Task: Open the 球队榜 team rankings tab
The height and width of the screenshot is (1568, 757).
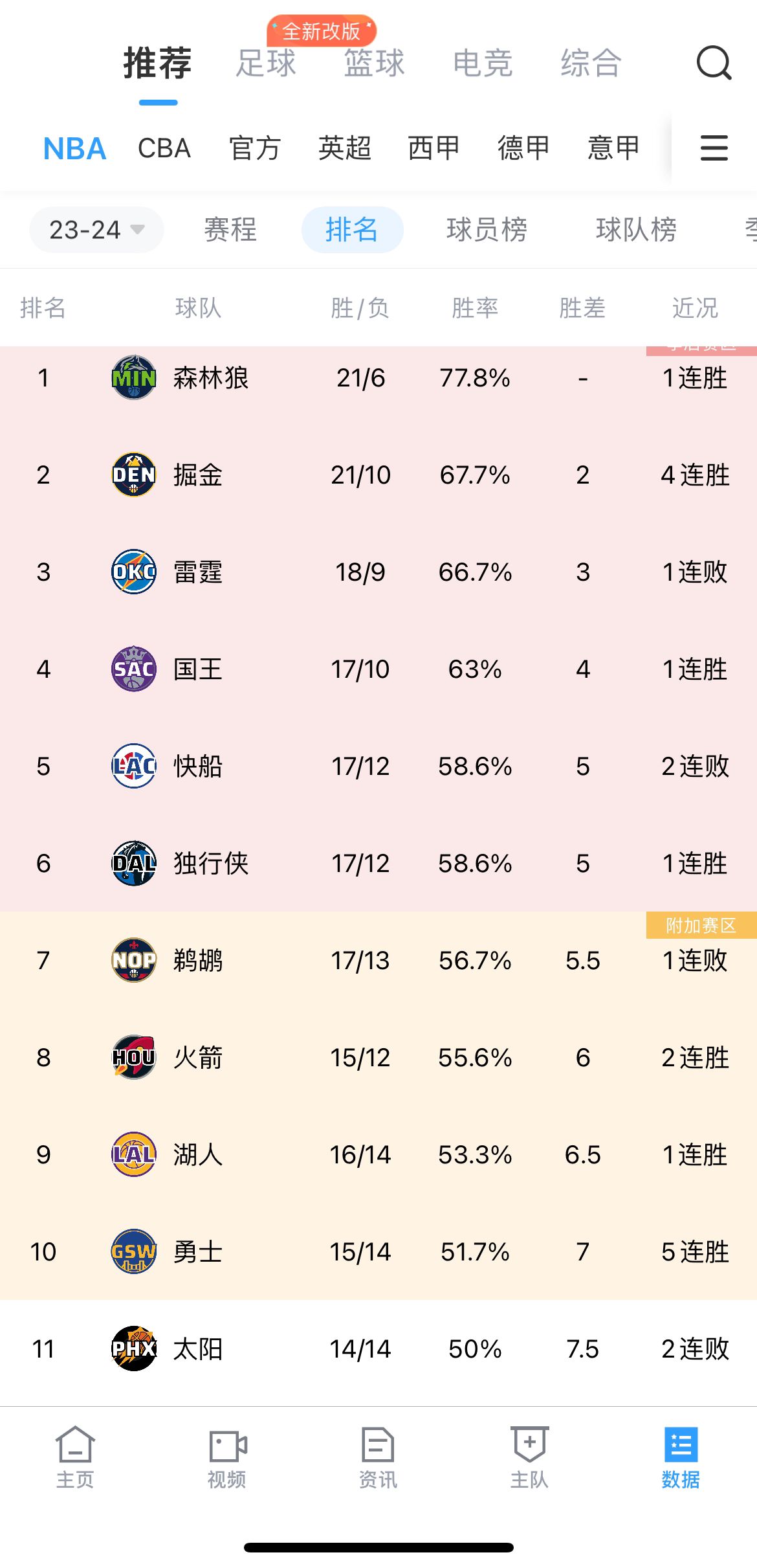Action: (636, 230)
